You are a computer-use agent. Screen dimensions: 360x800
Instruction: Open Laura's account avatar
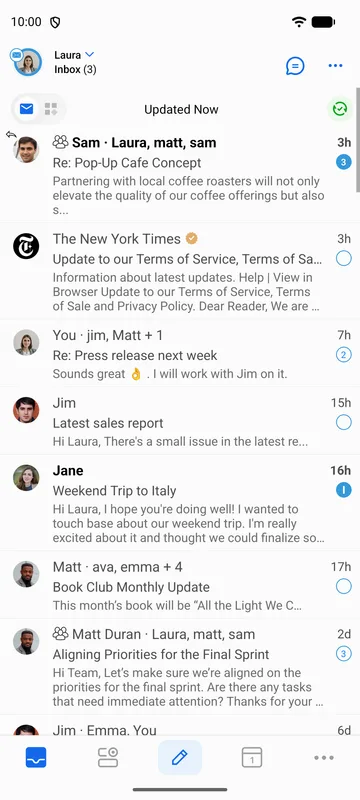[28, 62]
